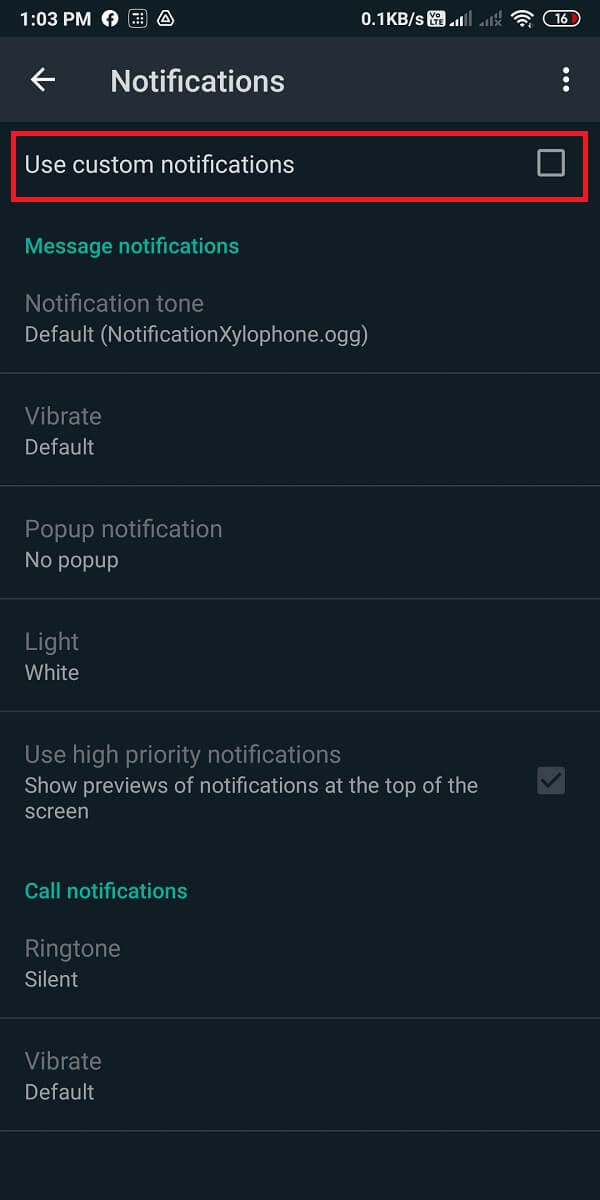This screenshot has height=1200, width=600.
Task: Toggle the Use high priority notifications checkbox
Action: coord(551,781)
